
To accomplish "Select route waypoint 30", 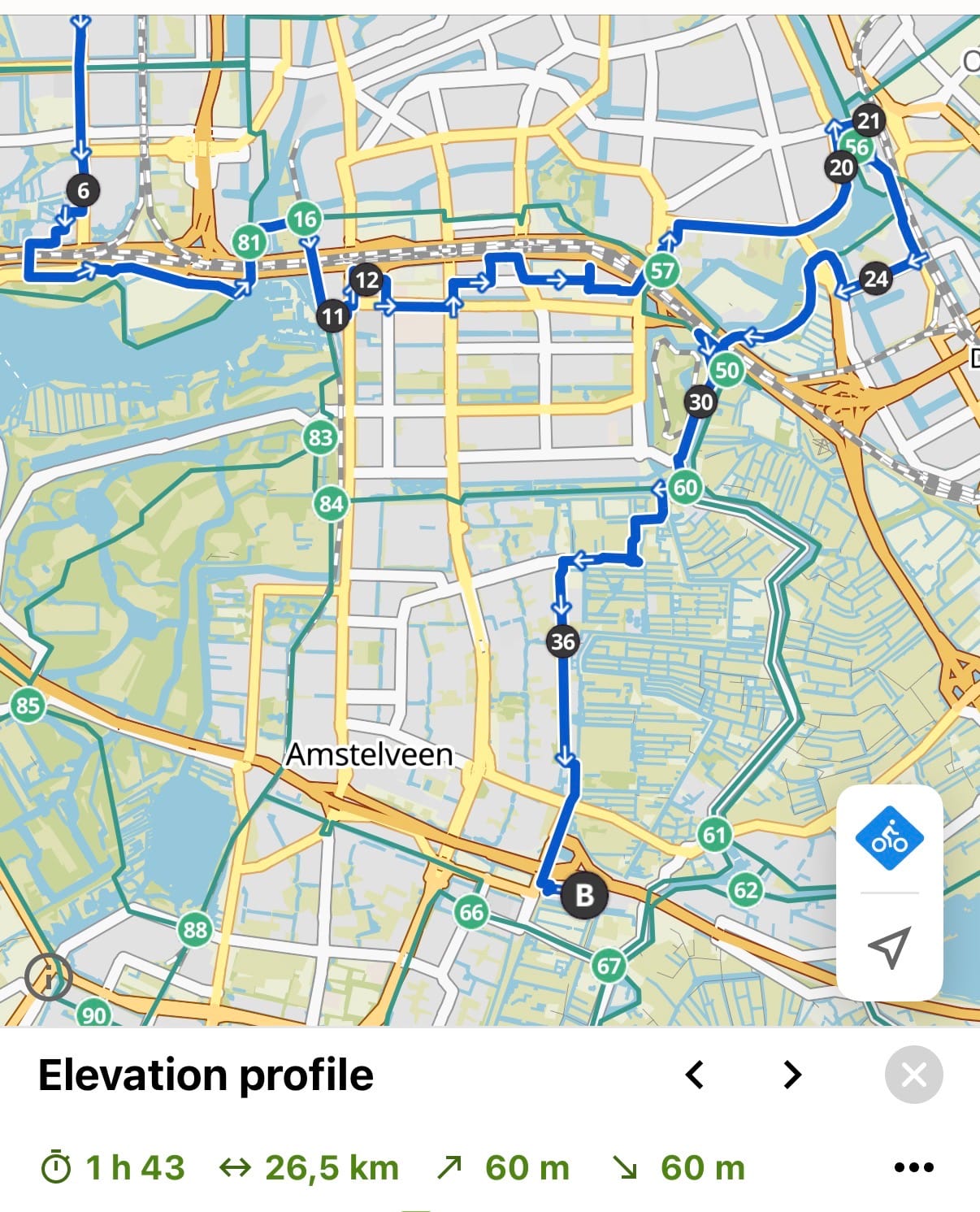I will click(700, 402).
